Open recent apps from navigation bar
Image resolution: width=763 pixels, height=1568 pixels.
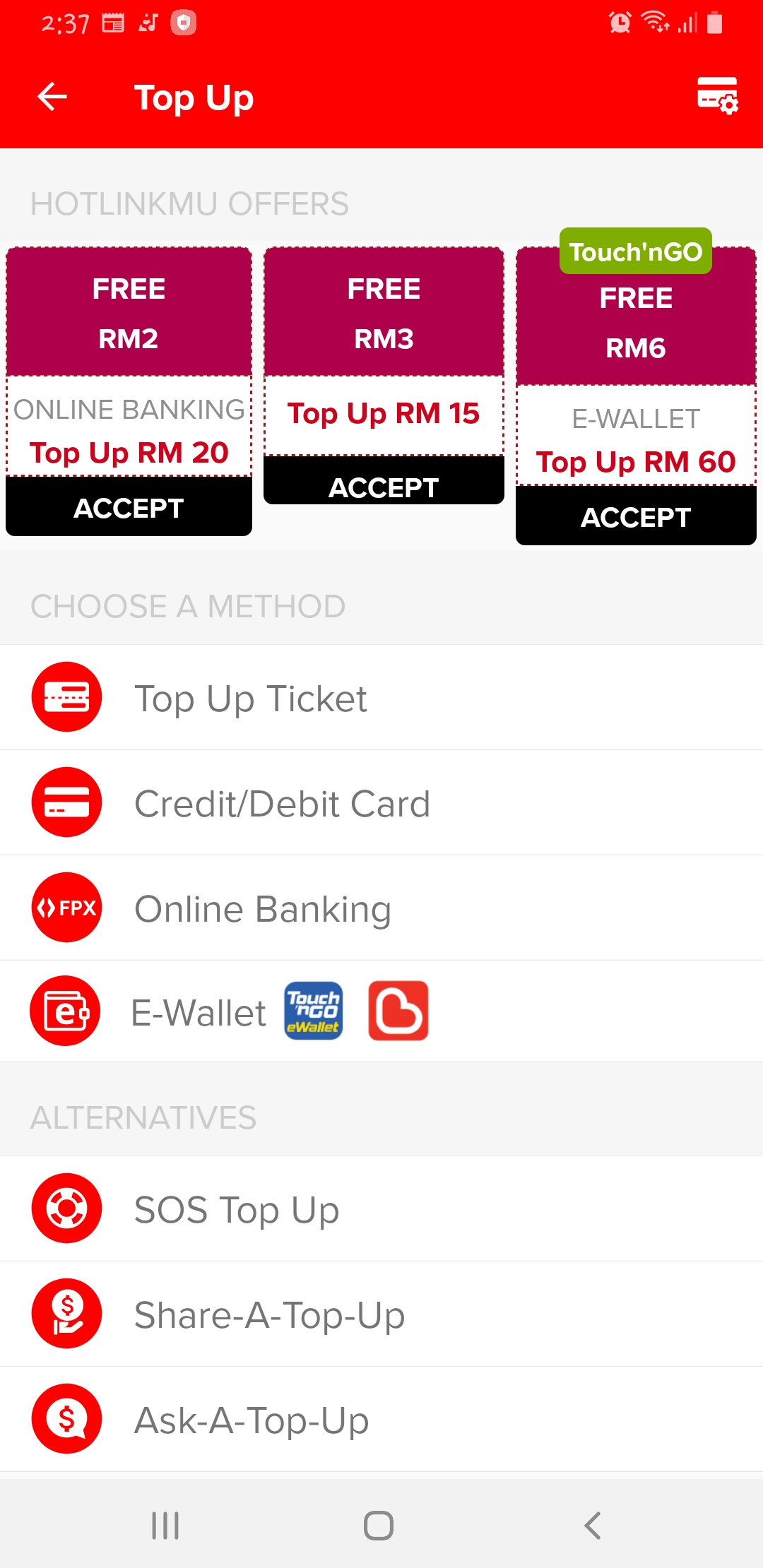coord(165,1526)
